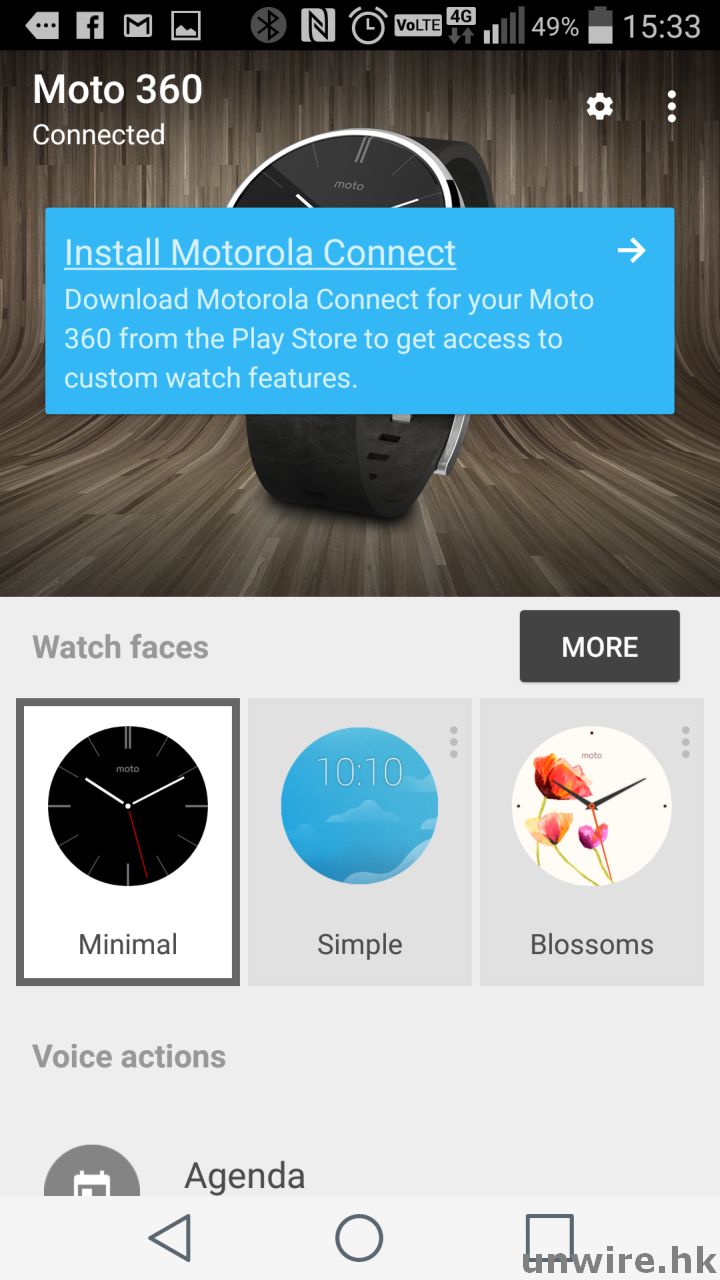The width and height of the screenshot is (720, 1280).
Task: Open options dots on Simple watch face
Action: pos(454,742)
